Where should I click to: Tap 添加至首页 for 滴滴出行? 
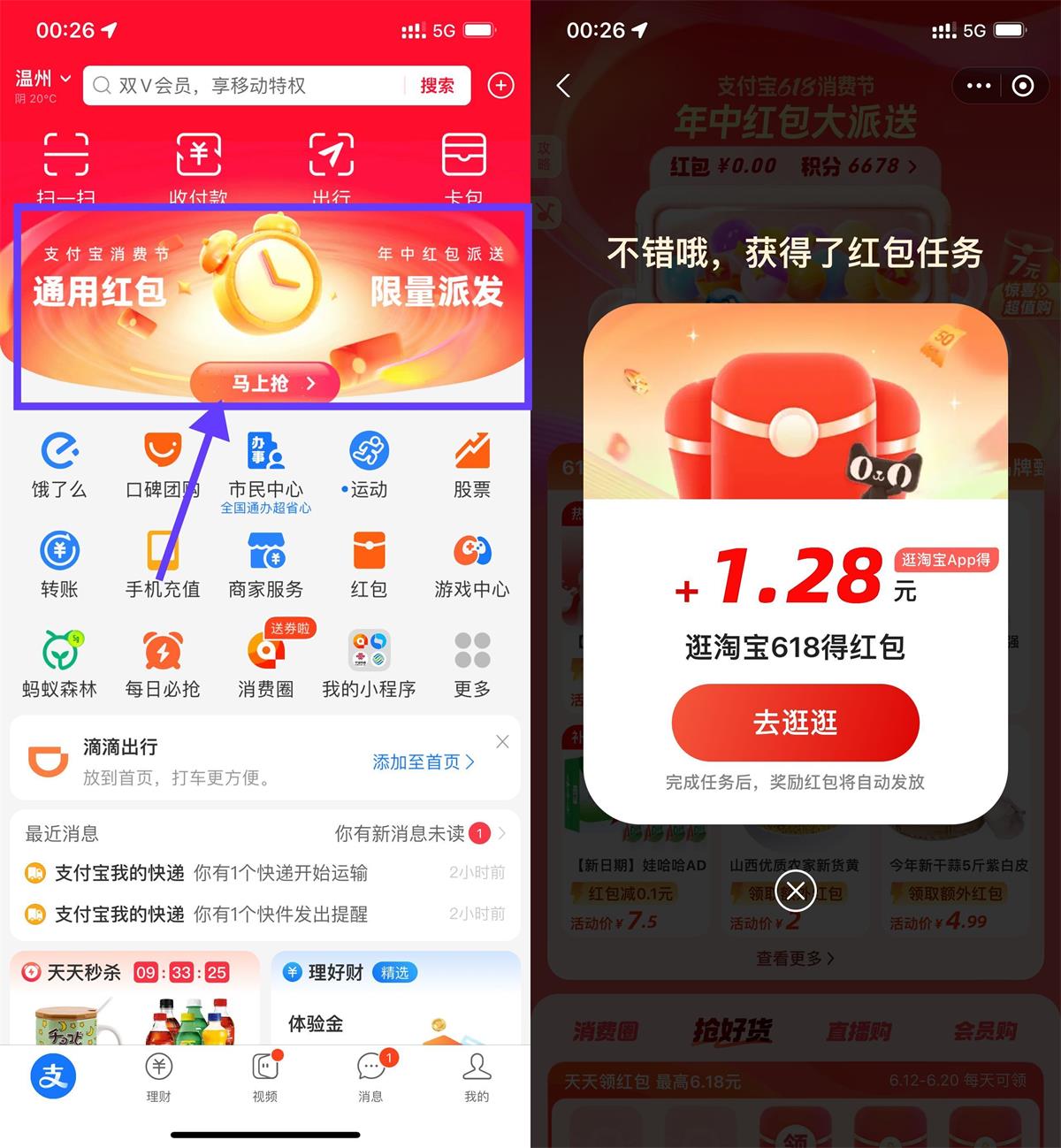[423, 762]
